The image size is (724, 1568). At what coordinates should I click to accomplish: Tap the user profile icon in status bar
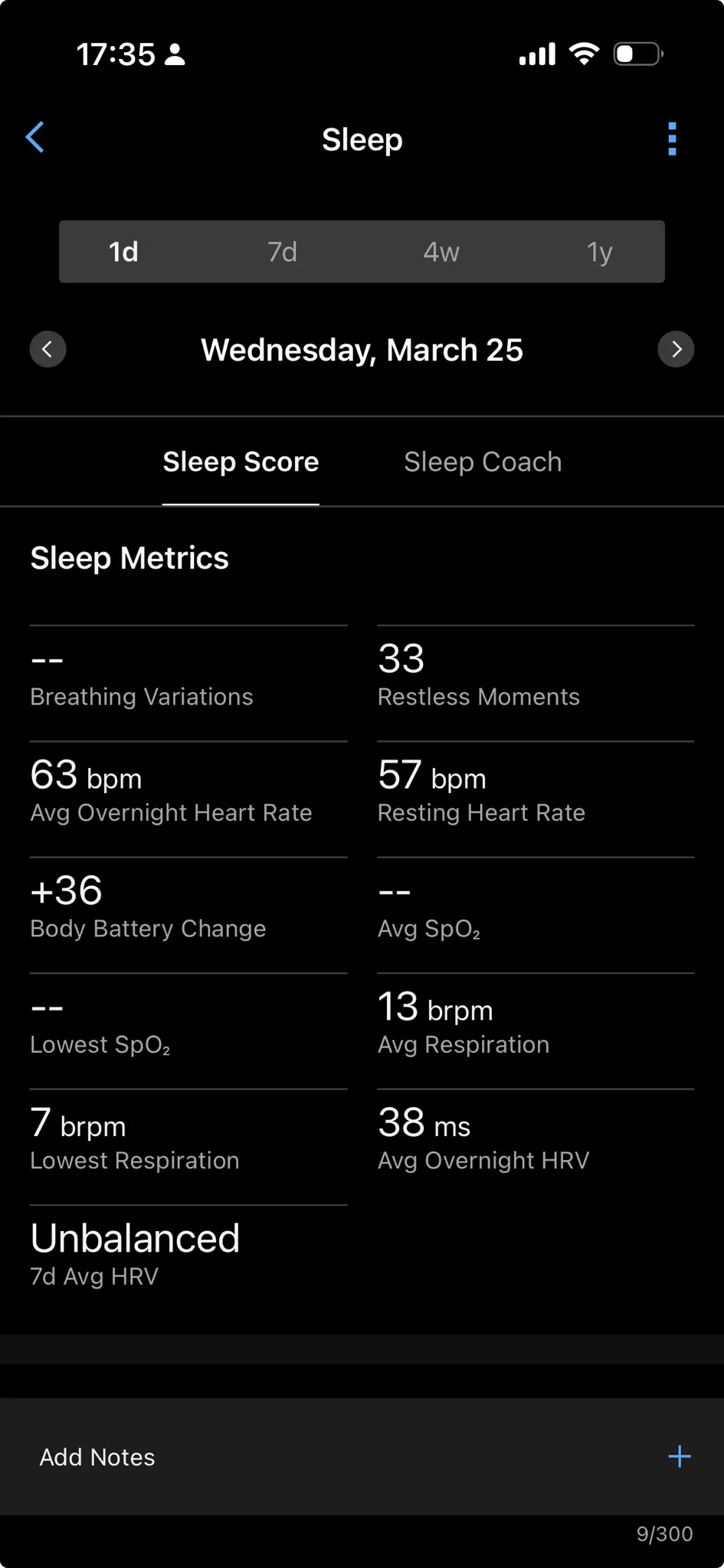[x=177, y=53]
